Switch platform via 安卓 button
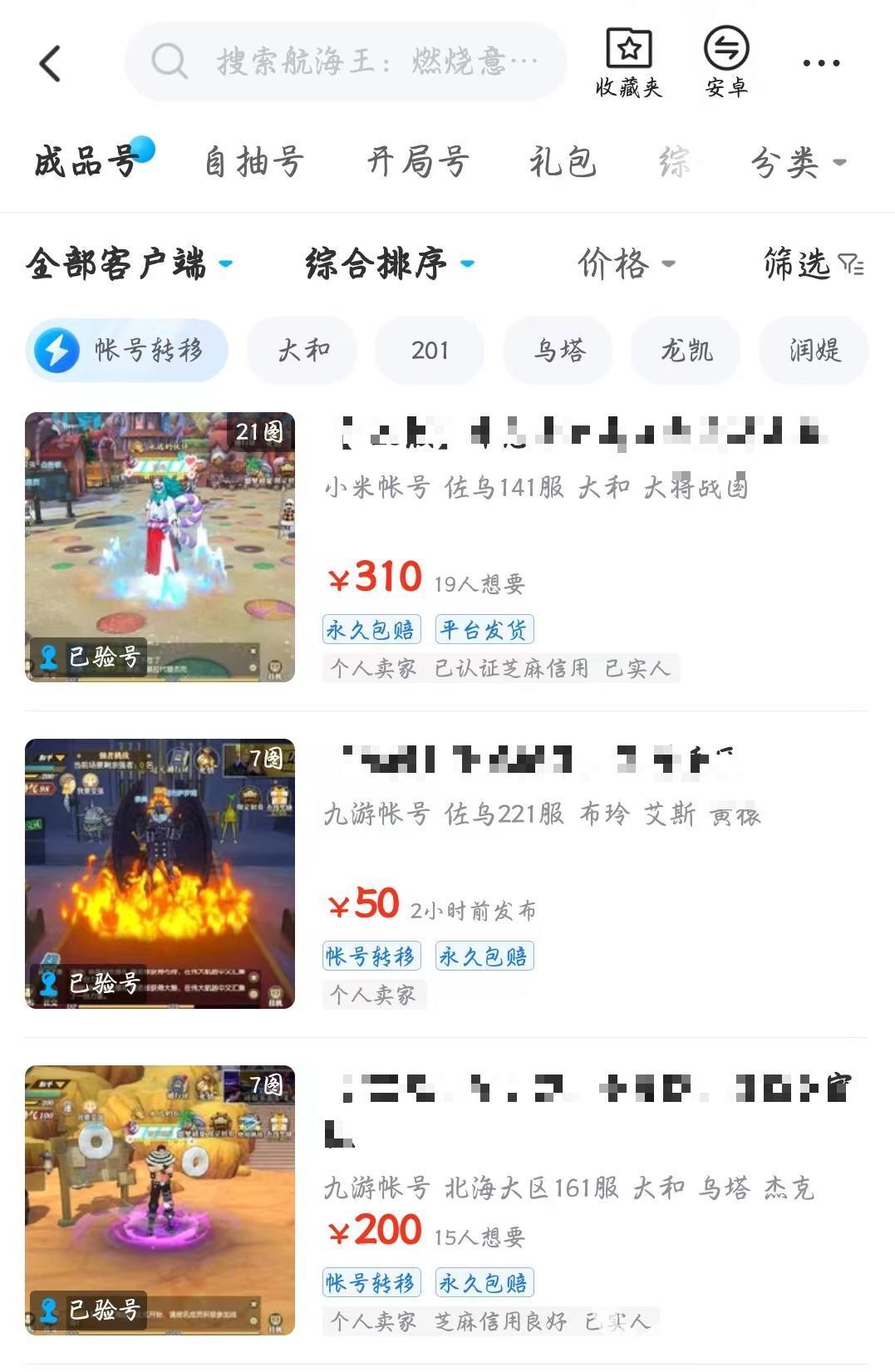This screenshot has width=895, height=1372. [726, 63]
